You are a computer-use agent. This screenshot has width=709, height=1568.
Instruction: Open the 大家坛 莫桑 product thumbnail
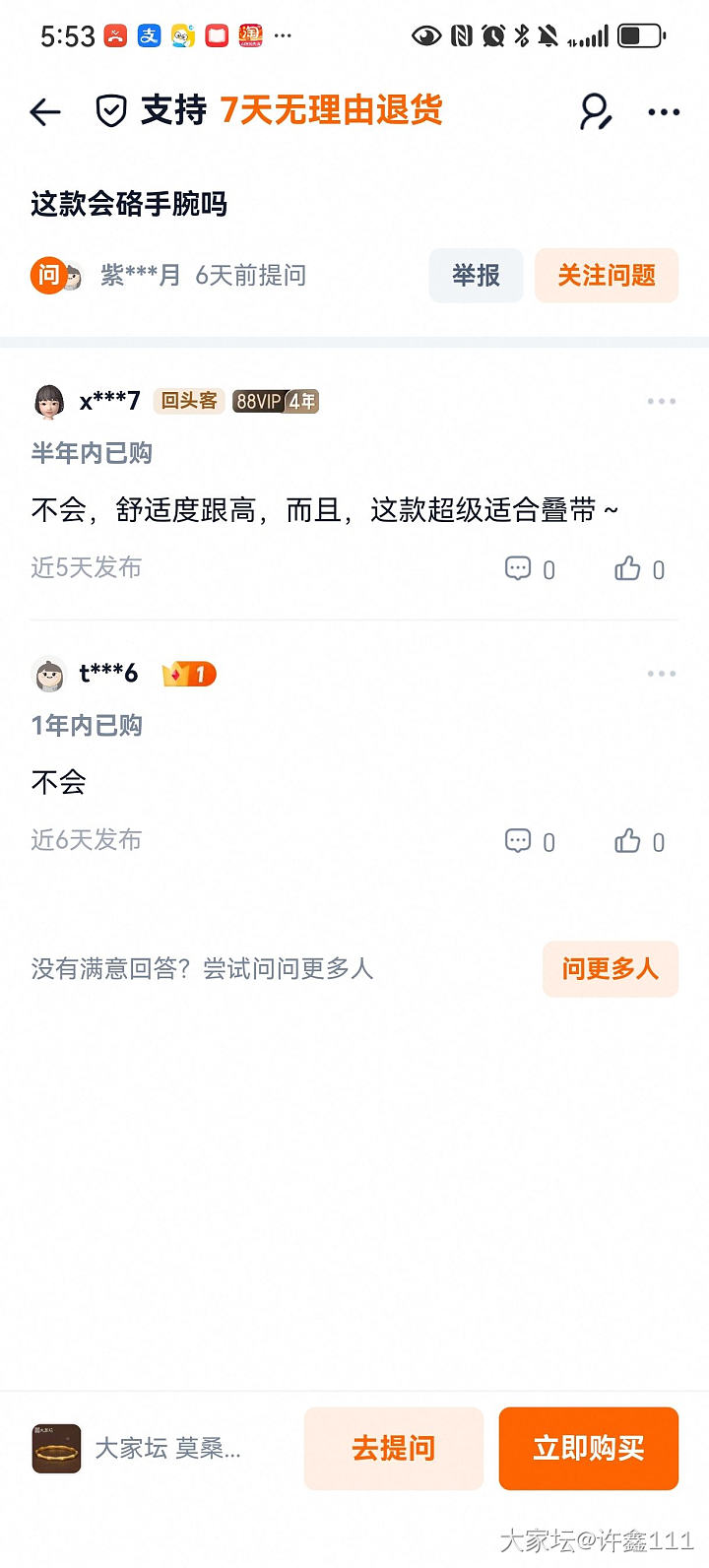coord(57,1449)
